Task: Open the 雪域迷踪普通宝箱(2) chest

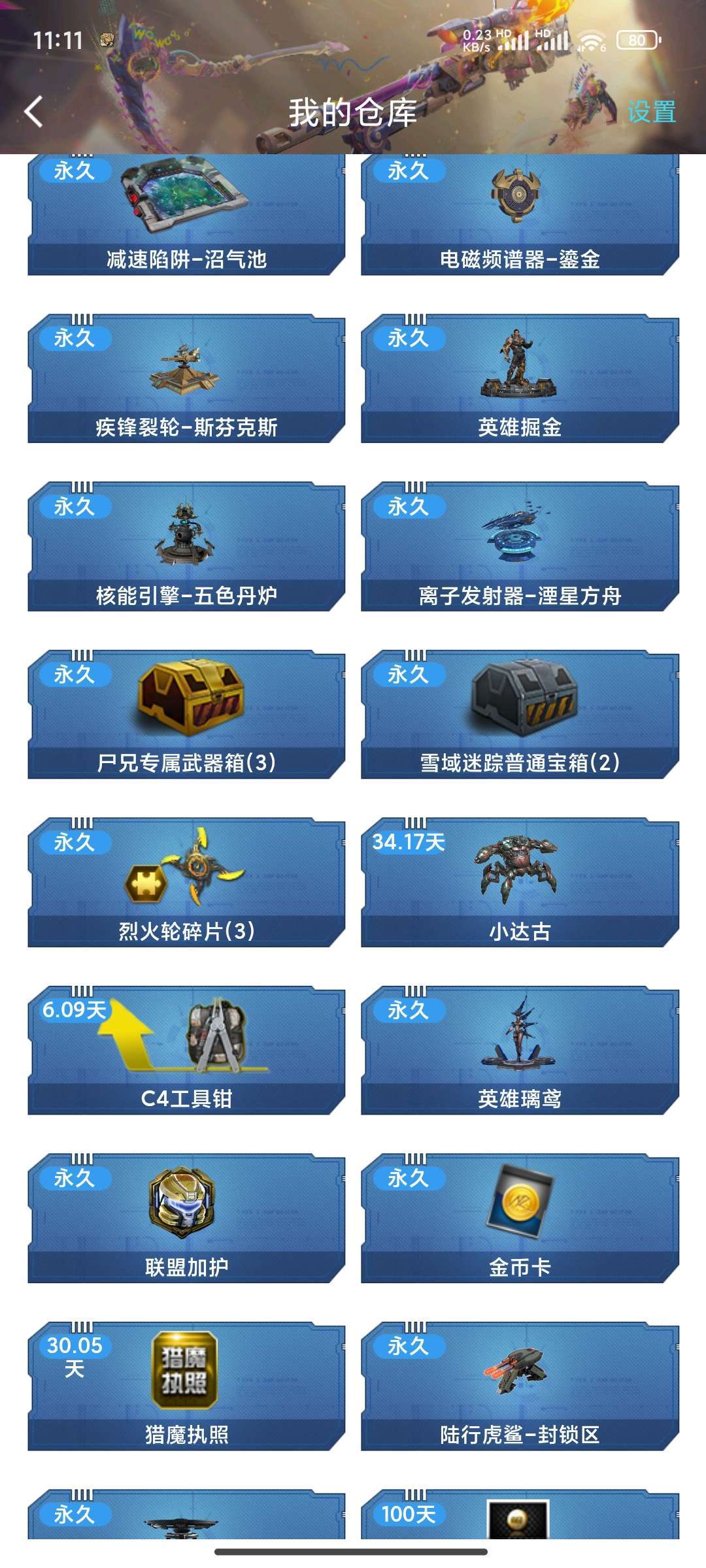Action: click(520, 715)
